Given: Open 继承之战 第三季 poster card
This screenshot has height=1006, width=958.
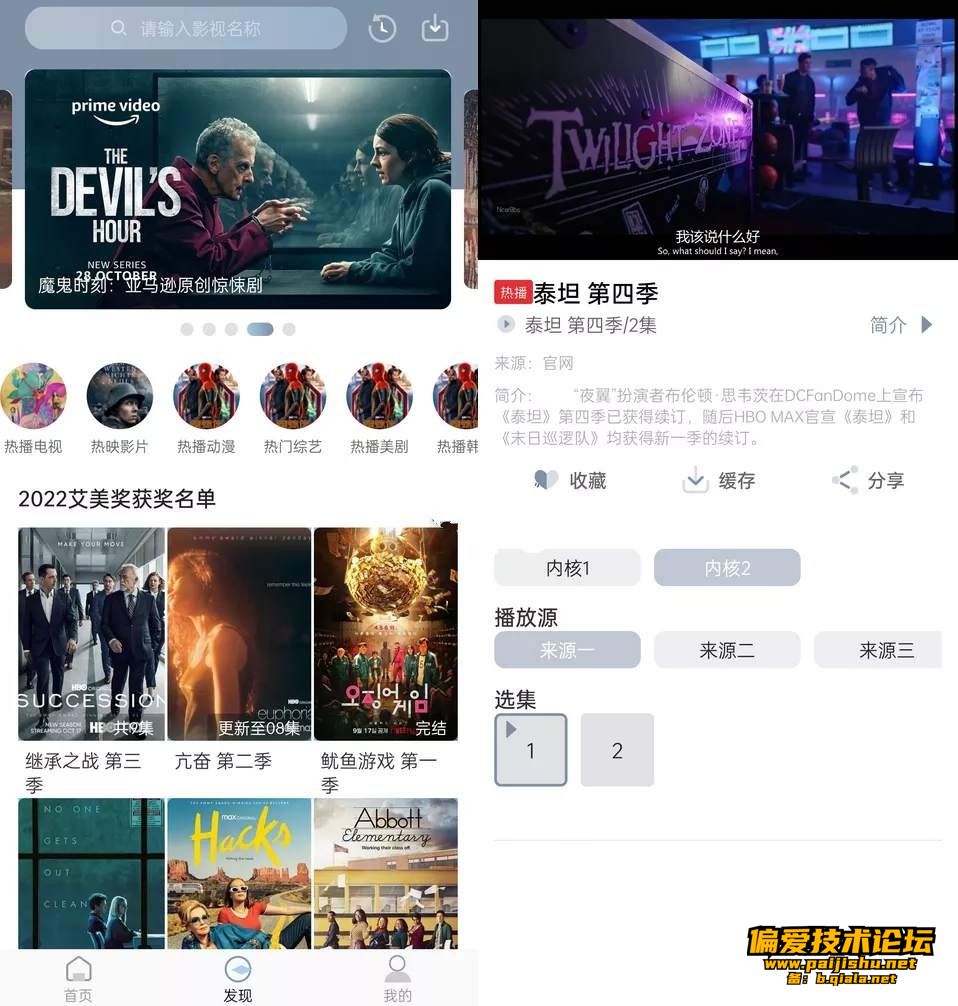Looking at the screenshot, I should (91, 634).
